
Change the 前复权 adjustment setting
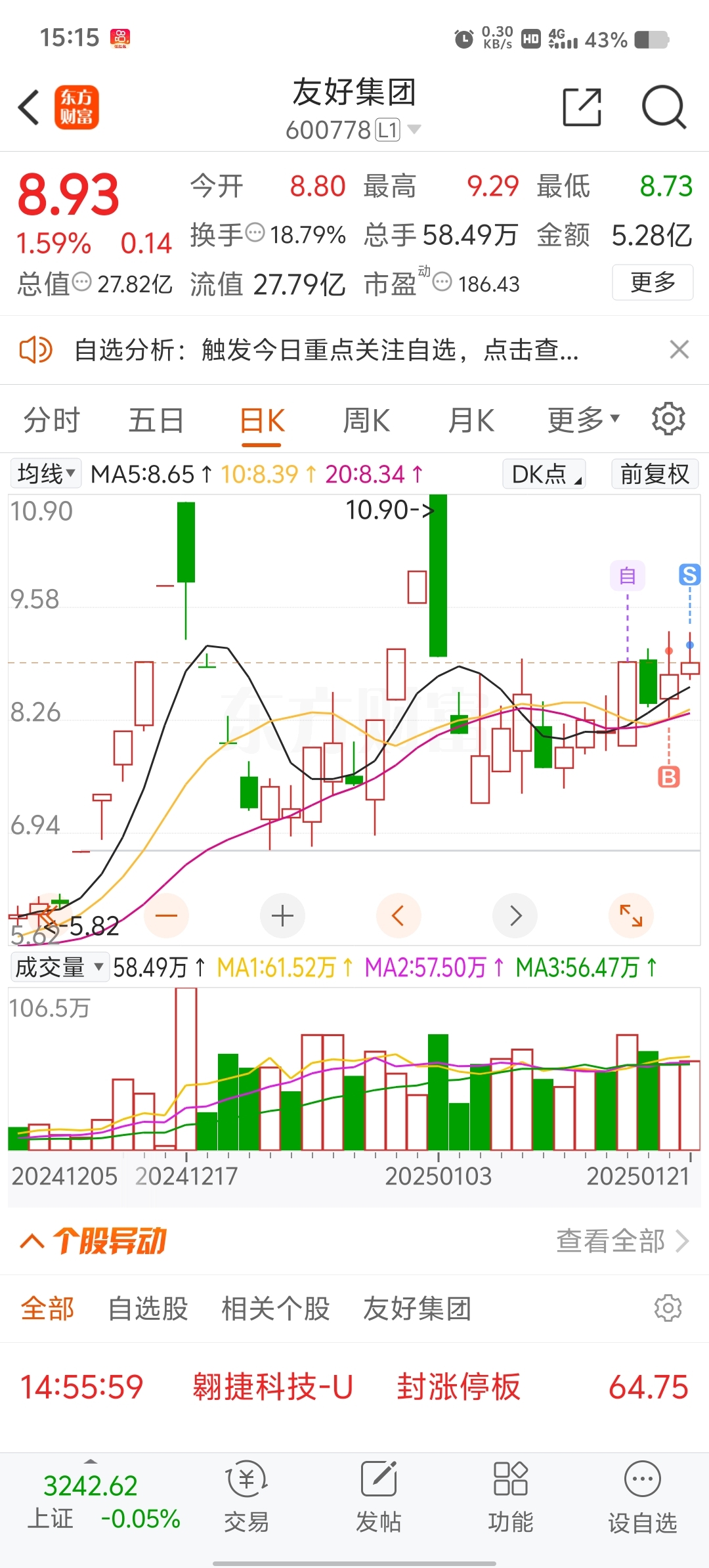point(655,473)
